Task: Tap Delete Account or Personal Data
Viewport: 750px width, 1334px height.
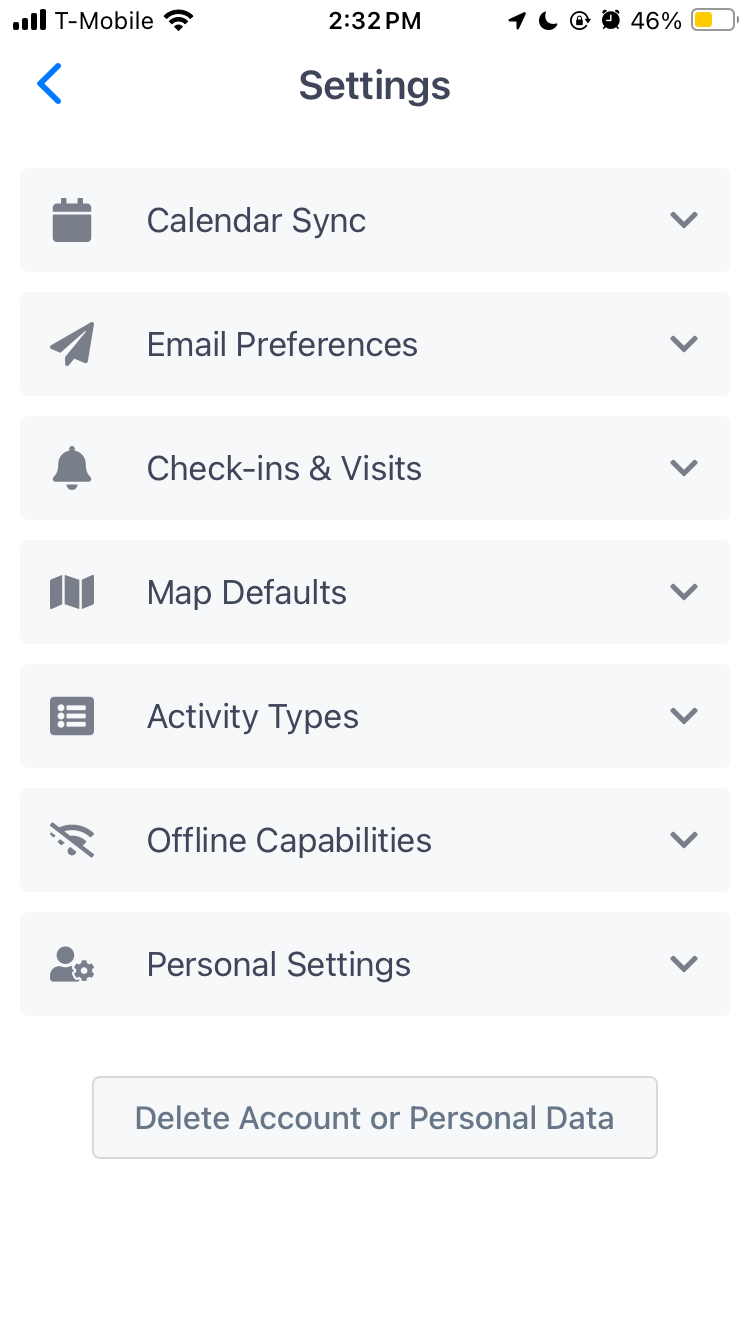Action: 375,1117
